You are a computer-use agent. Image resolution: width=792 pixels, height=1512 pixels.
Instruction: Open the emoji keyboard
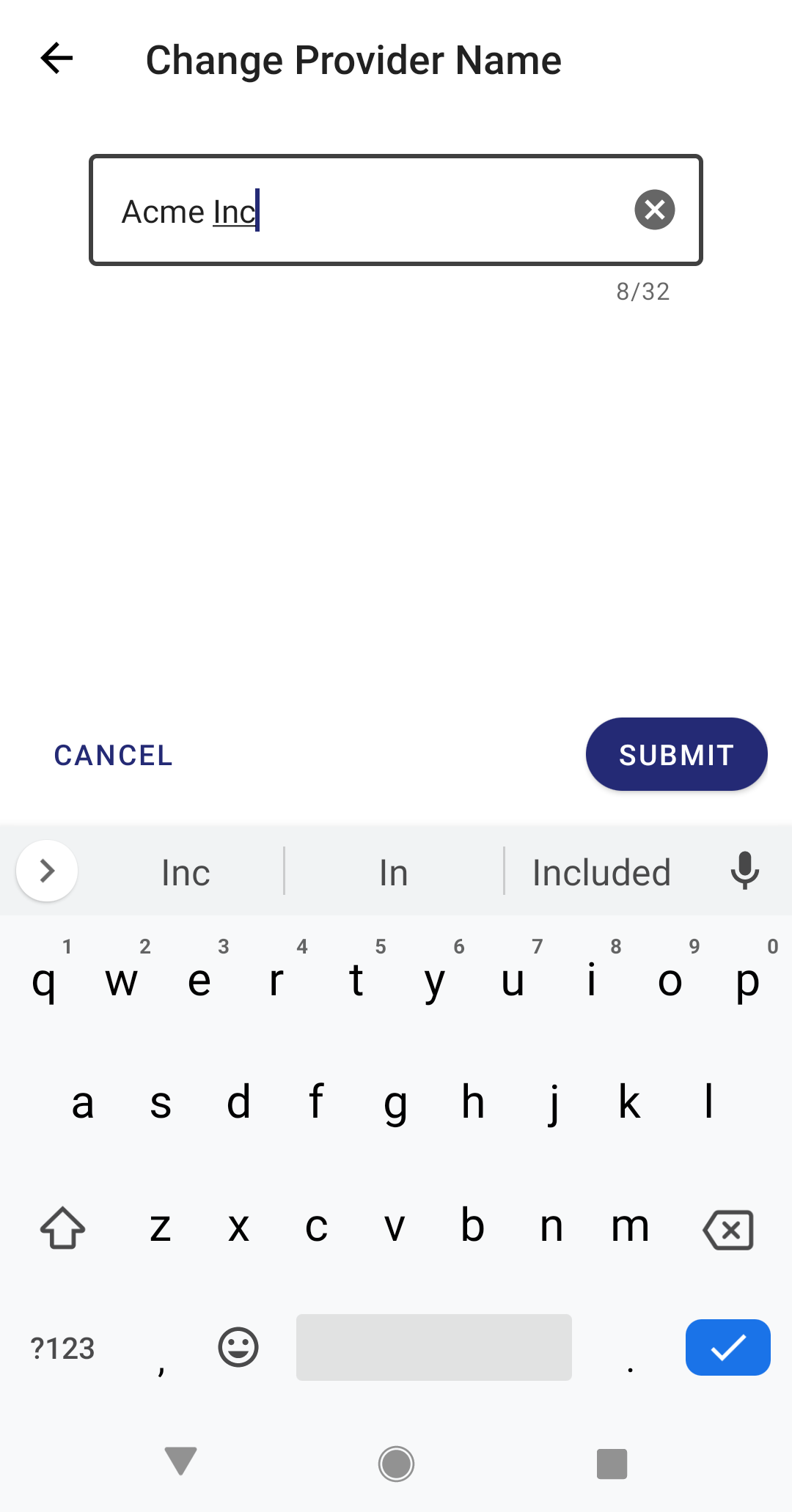click(238, 1347)
